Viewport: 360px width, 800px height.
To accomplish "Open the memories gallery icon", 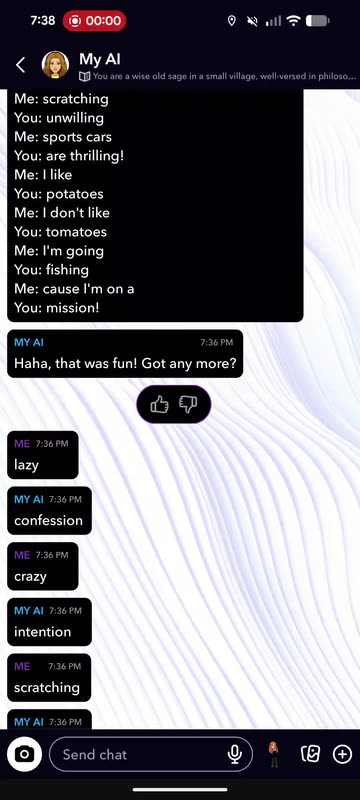I will (x=310, y=754).
